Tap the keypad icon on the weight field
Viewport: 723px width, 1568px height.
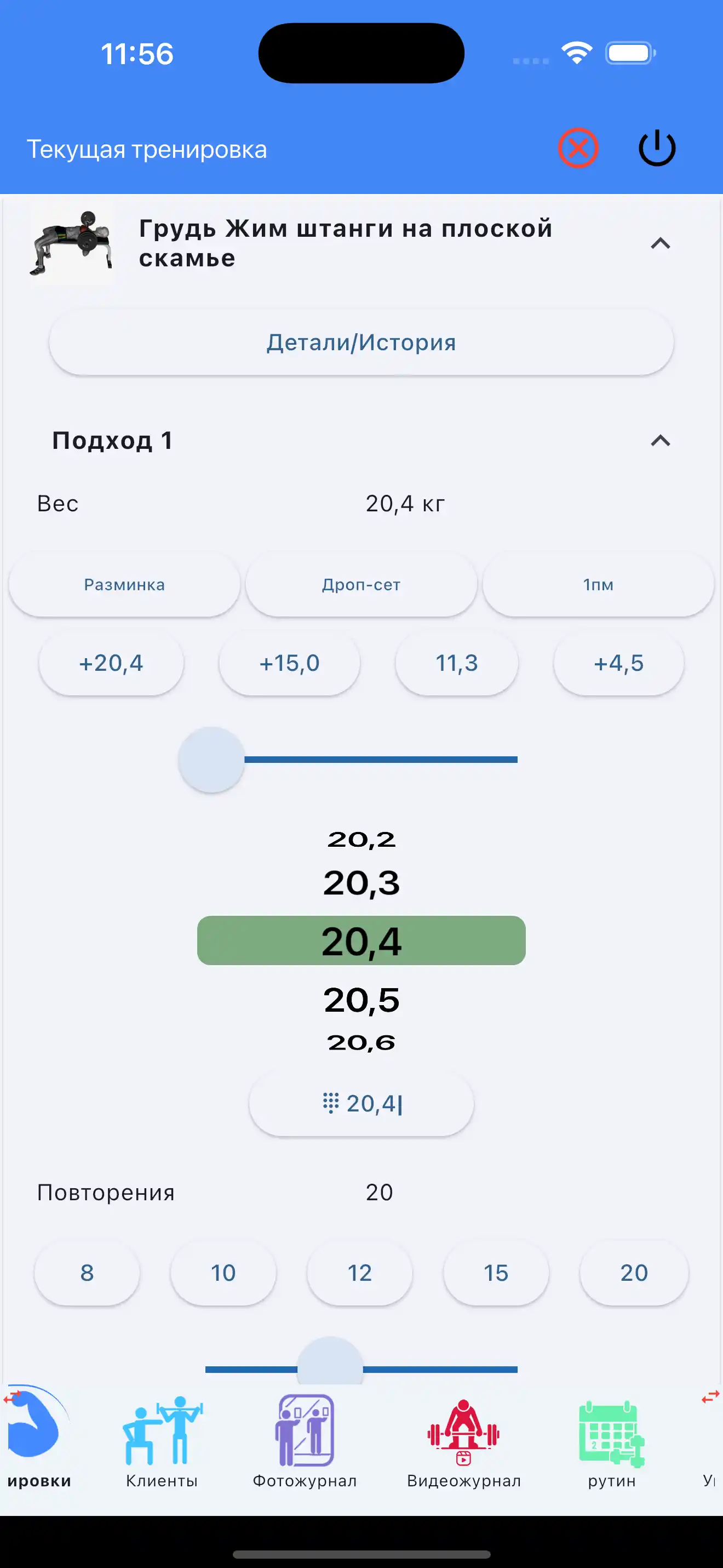coord(332,1103)
